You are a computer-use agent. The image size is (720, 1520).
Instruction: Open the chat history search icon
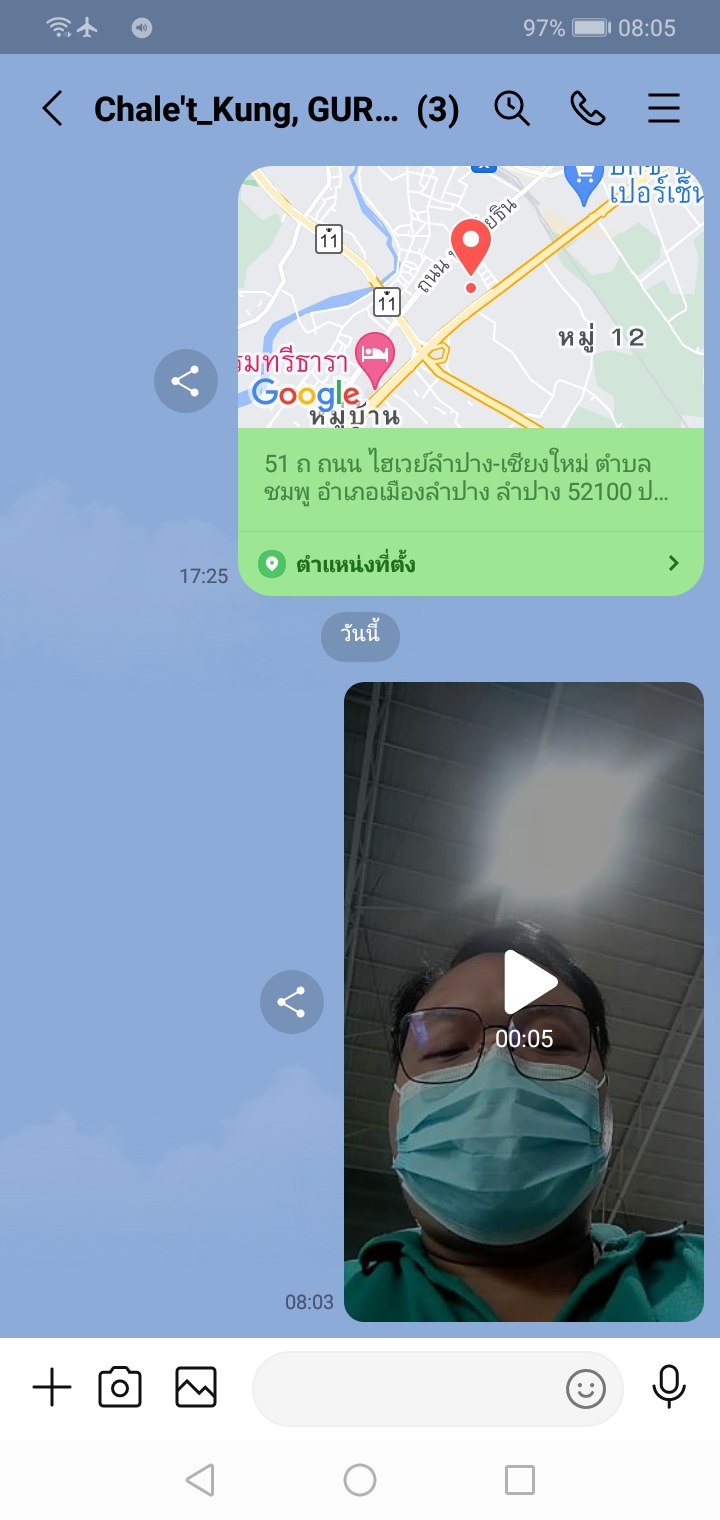coord(512,108)
